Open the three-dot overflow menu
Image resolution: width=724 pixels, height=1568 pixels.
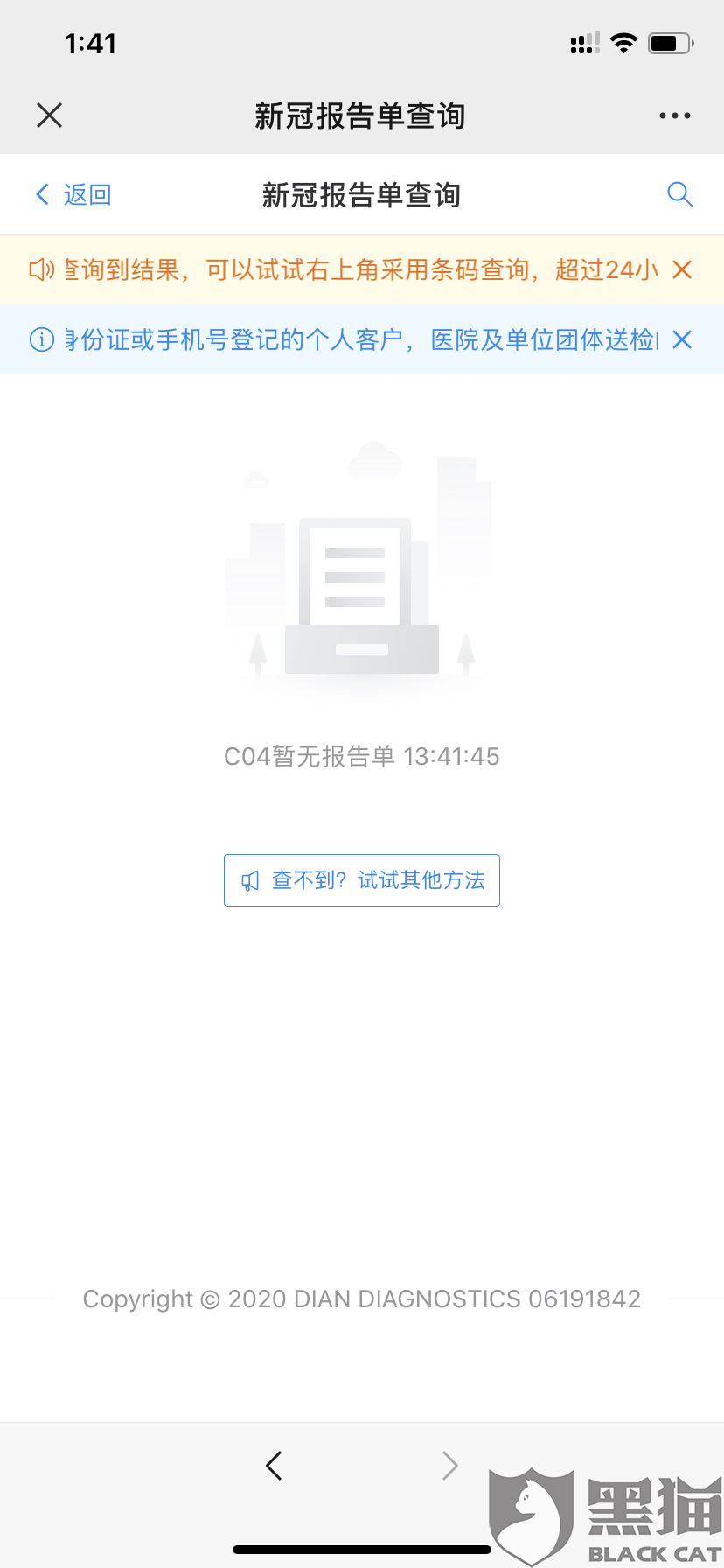point(674,115)
